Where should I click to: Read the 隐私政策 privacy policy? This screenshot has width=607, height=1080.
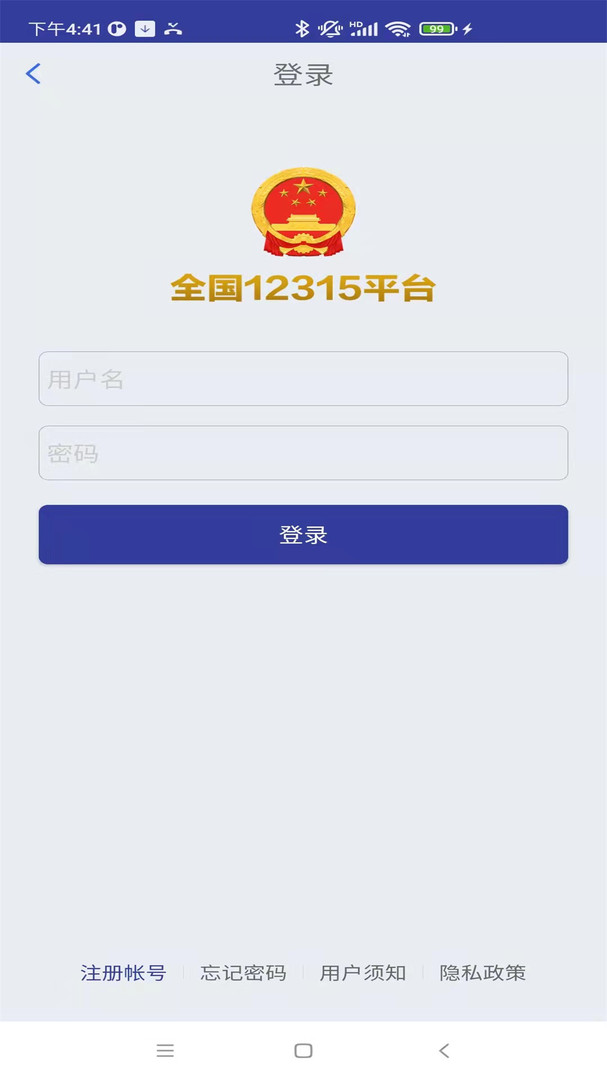483,973
